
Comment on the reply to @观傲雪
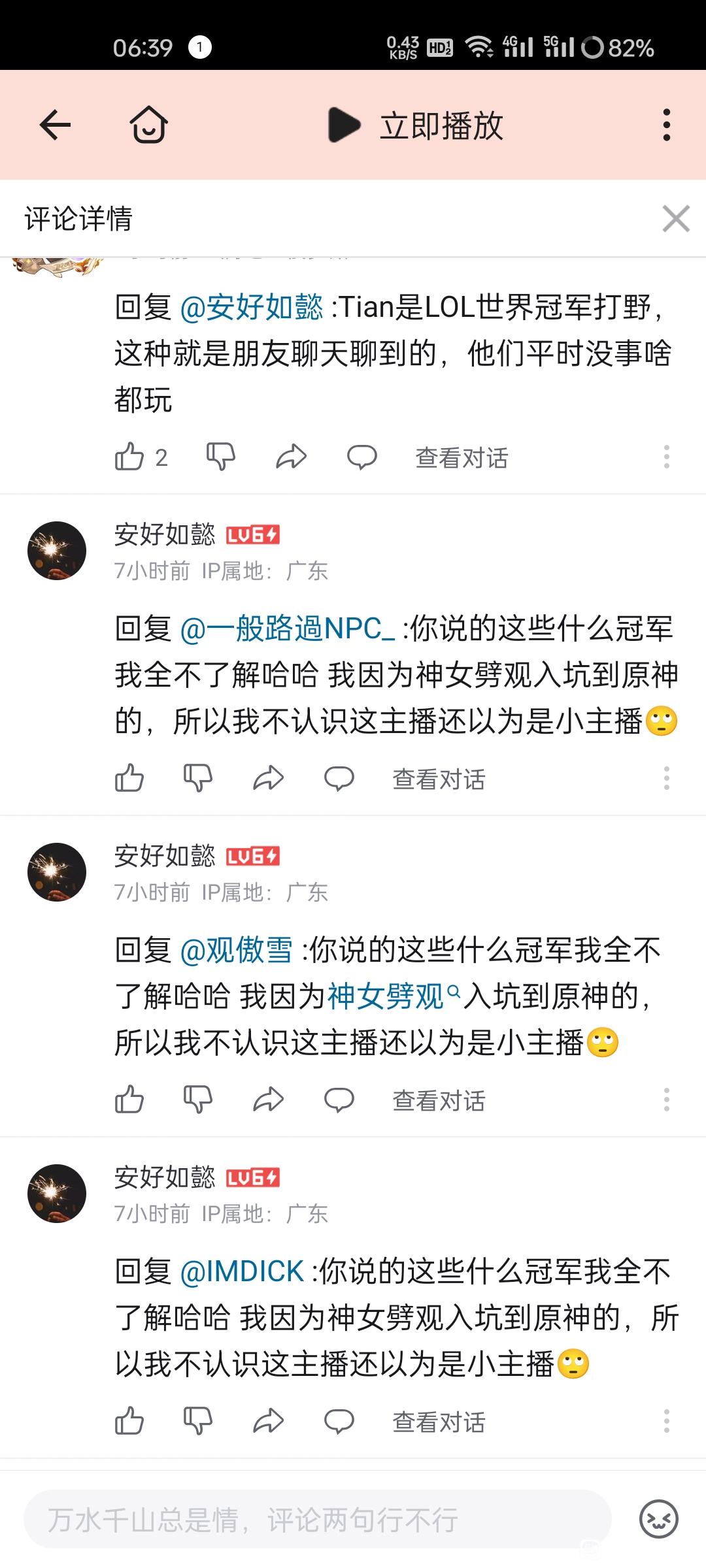[x=339, y=1100]
